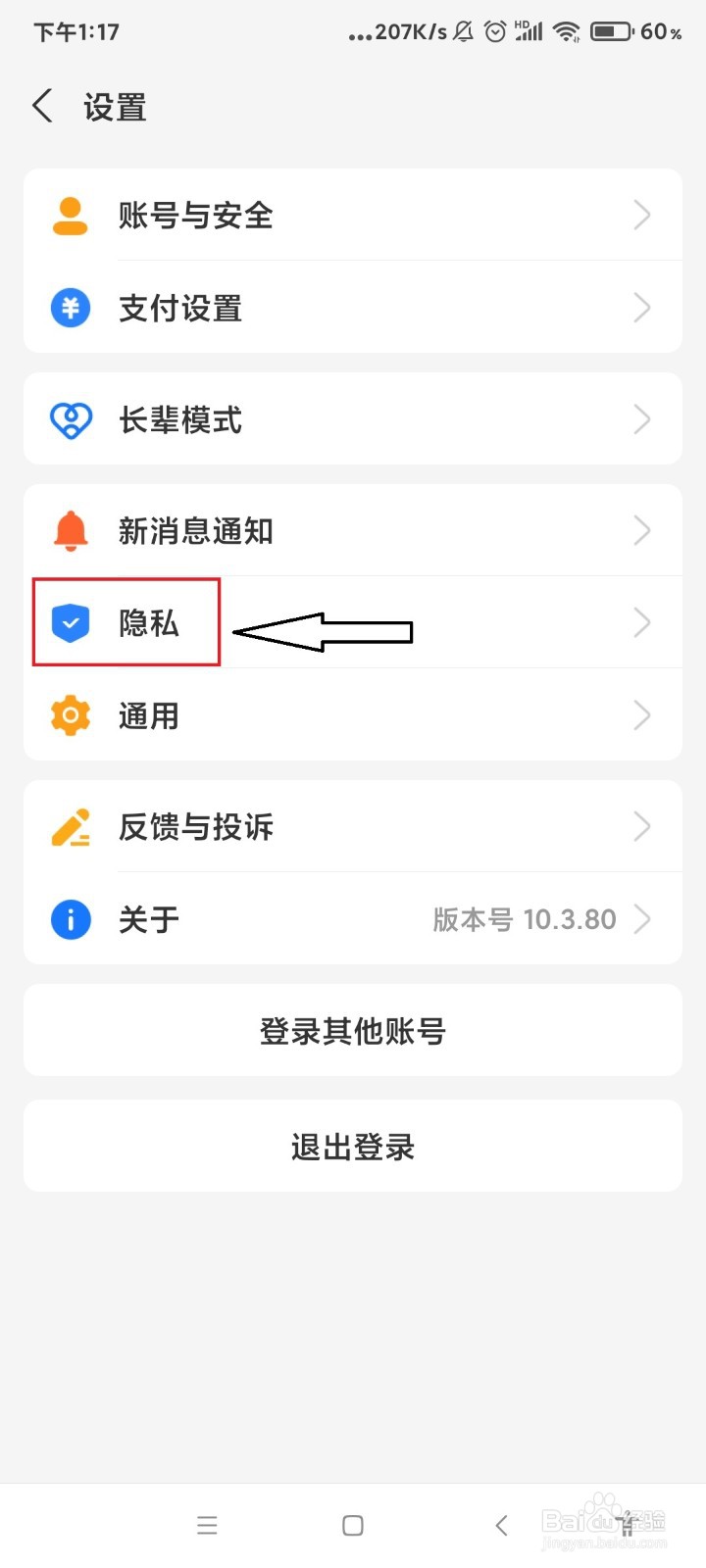Tap the heart icon for 长辈模式
The image size is (706, 1568).
[x=69, y=419]
